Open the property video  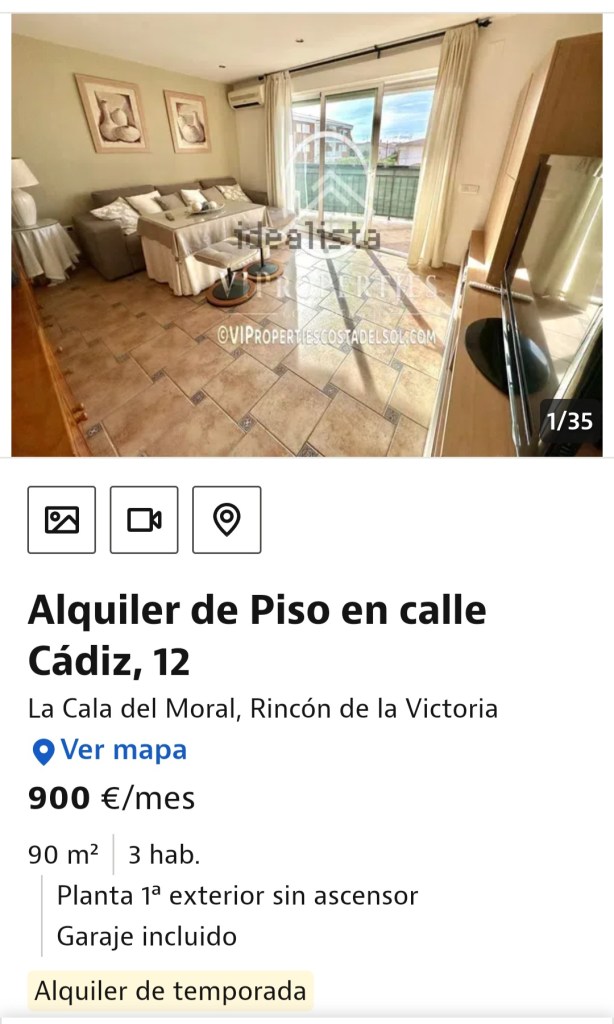(x=144, y=520)
